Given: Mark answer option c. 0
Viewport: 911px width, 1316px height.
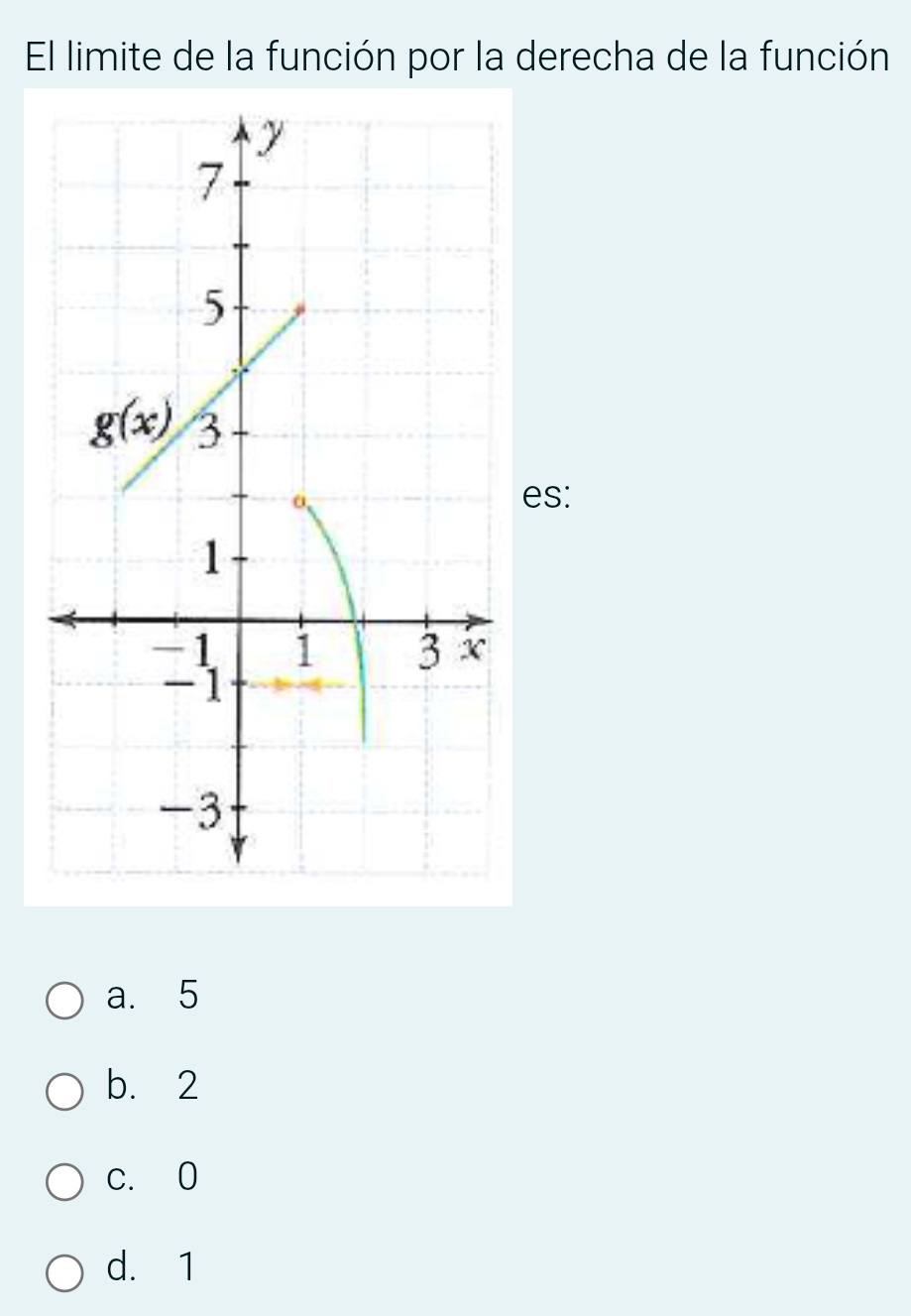Looking at the screenshot, I should (x=65, y=1182).
